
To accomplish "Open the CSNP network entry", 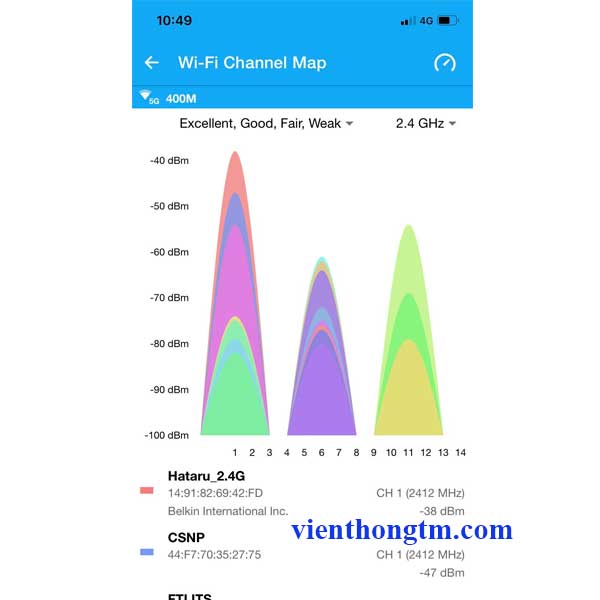I will coord(300,553).
